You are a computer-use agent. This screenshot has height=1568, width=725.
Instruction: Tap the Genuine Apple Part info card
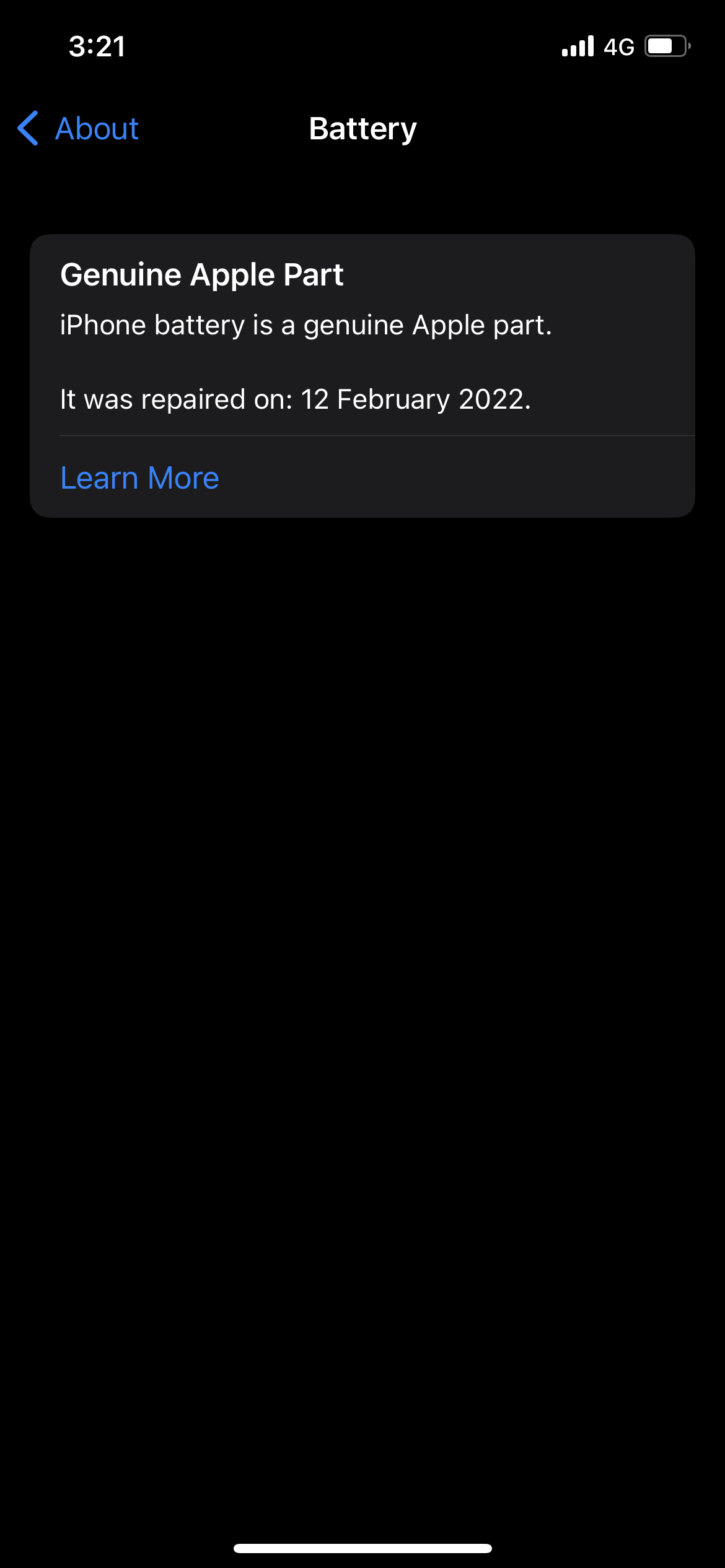pyautogui.click(x=362, y=372)
